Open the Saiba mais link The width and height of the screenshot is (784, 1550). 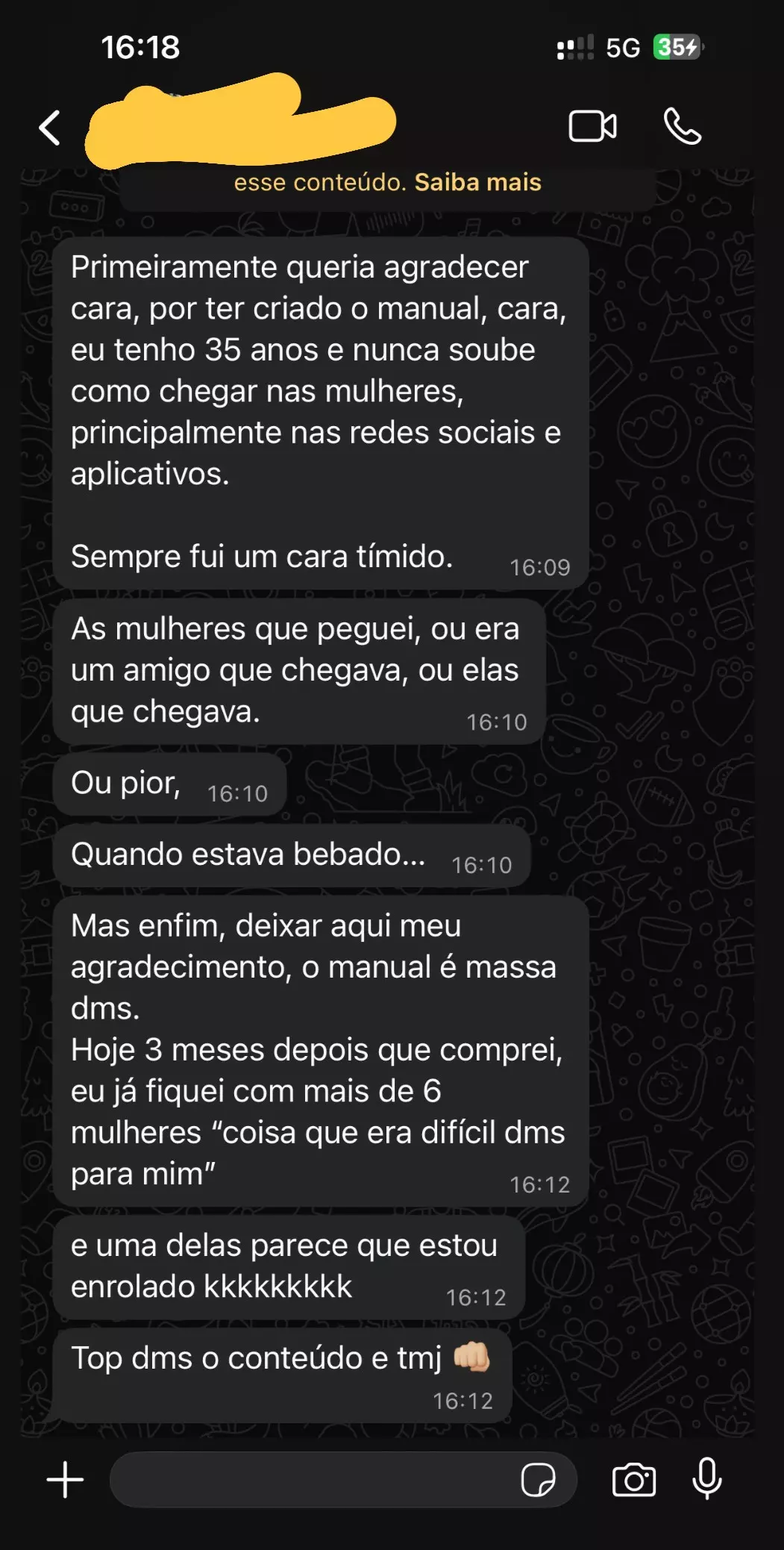click(x=477, y=182)
